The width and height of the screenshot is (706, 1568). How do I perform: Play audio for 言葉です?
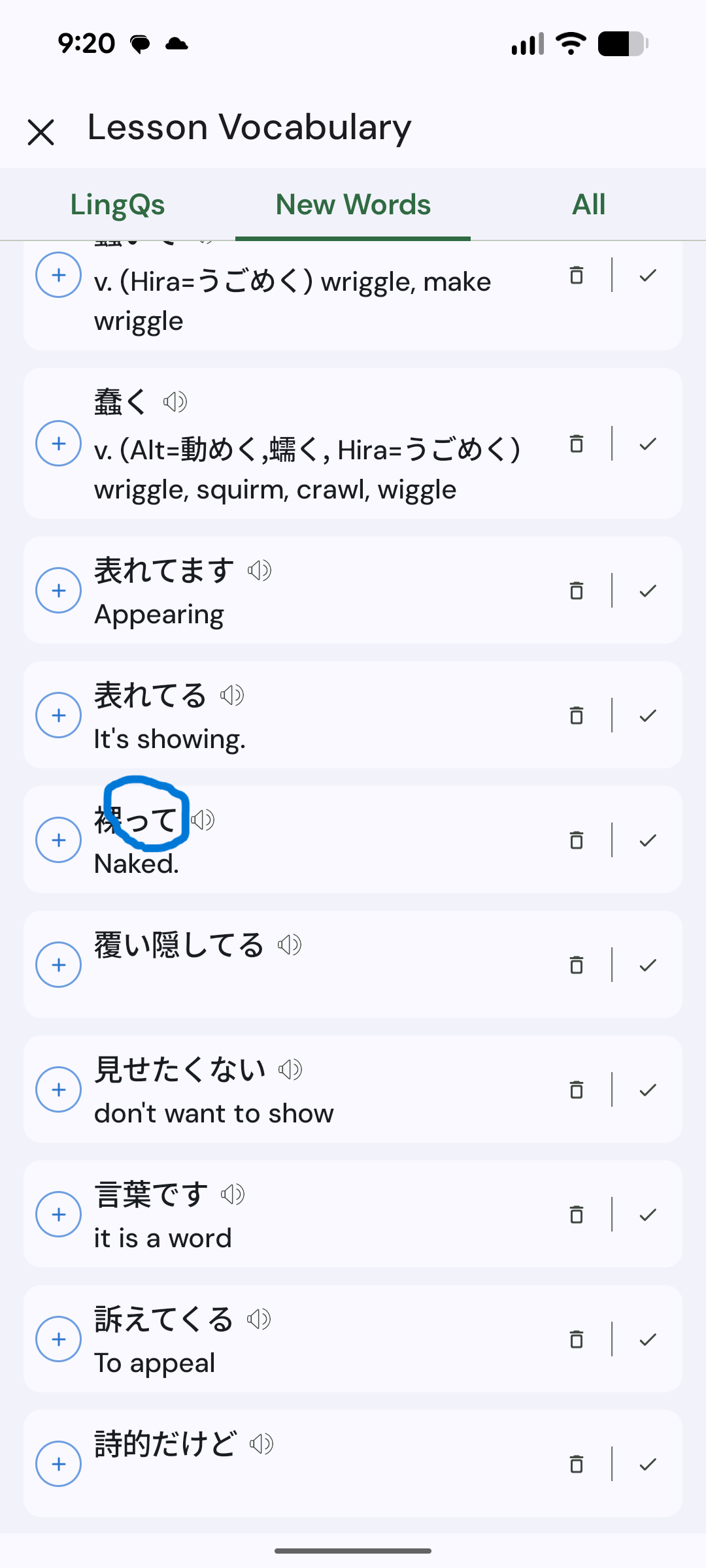[x=233, y=1194]
